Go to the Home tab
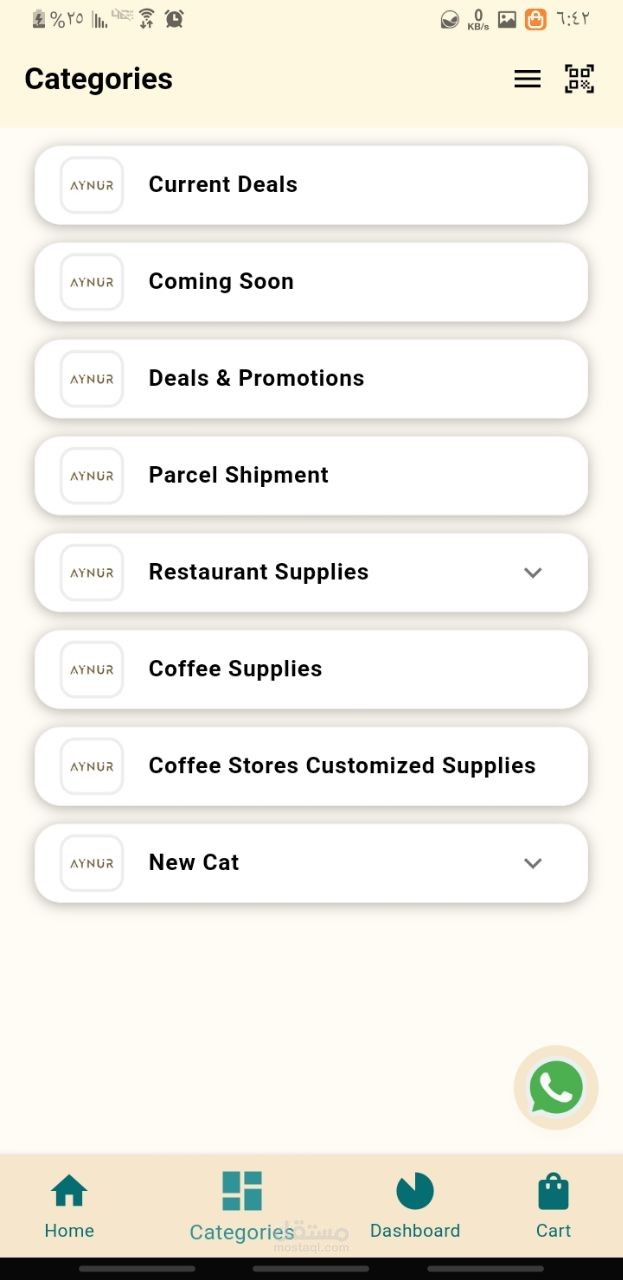 (69, 1205)
